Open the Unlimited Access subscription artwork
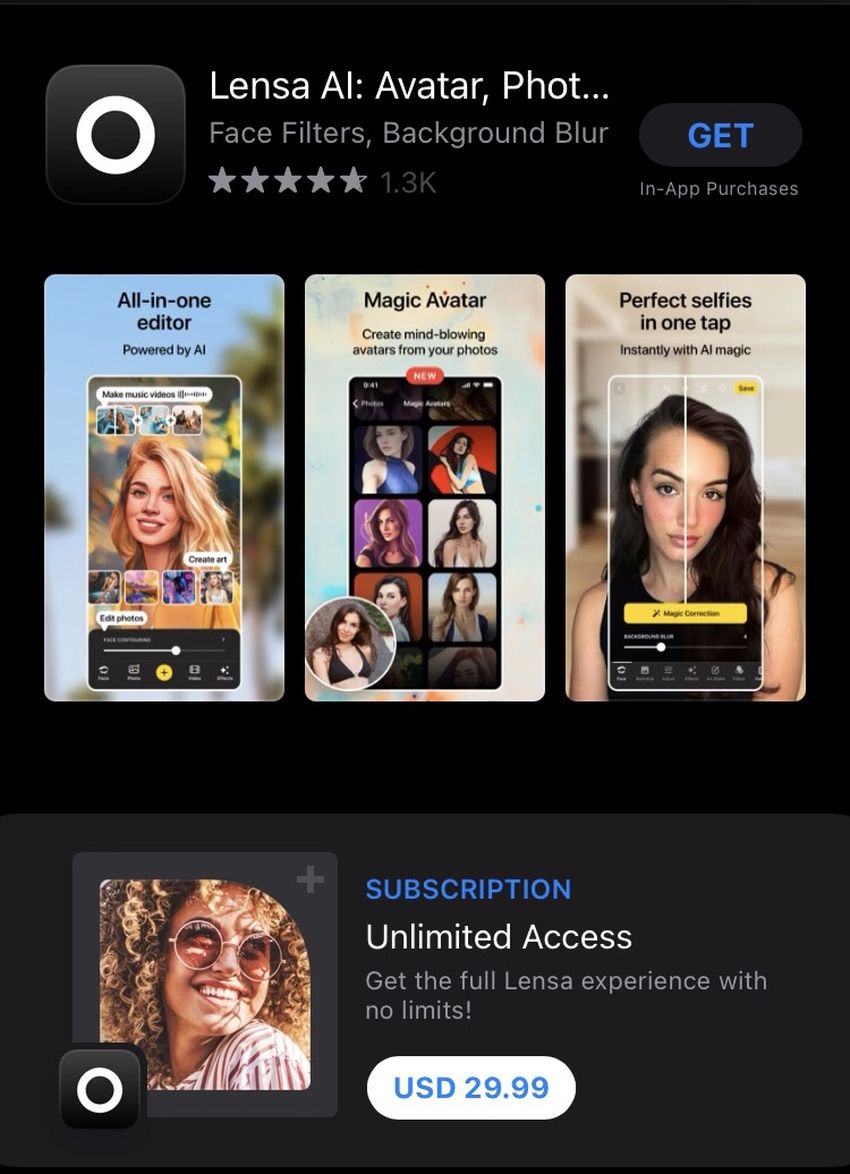The width and height of the screenshot is (850, 1174). click(x=205, y=983)
